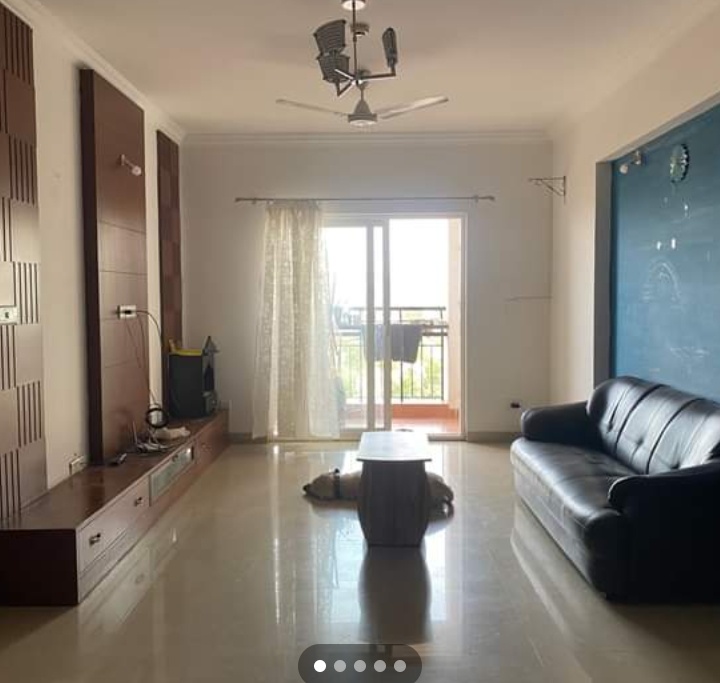Tap the second dot in the page indicator
Viewport: 720px width, 683px height.
click(x=340, y=666)
